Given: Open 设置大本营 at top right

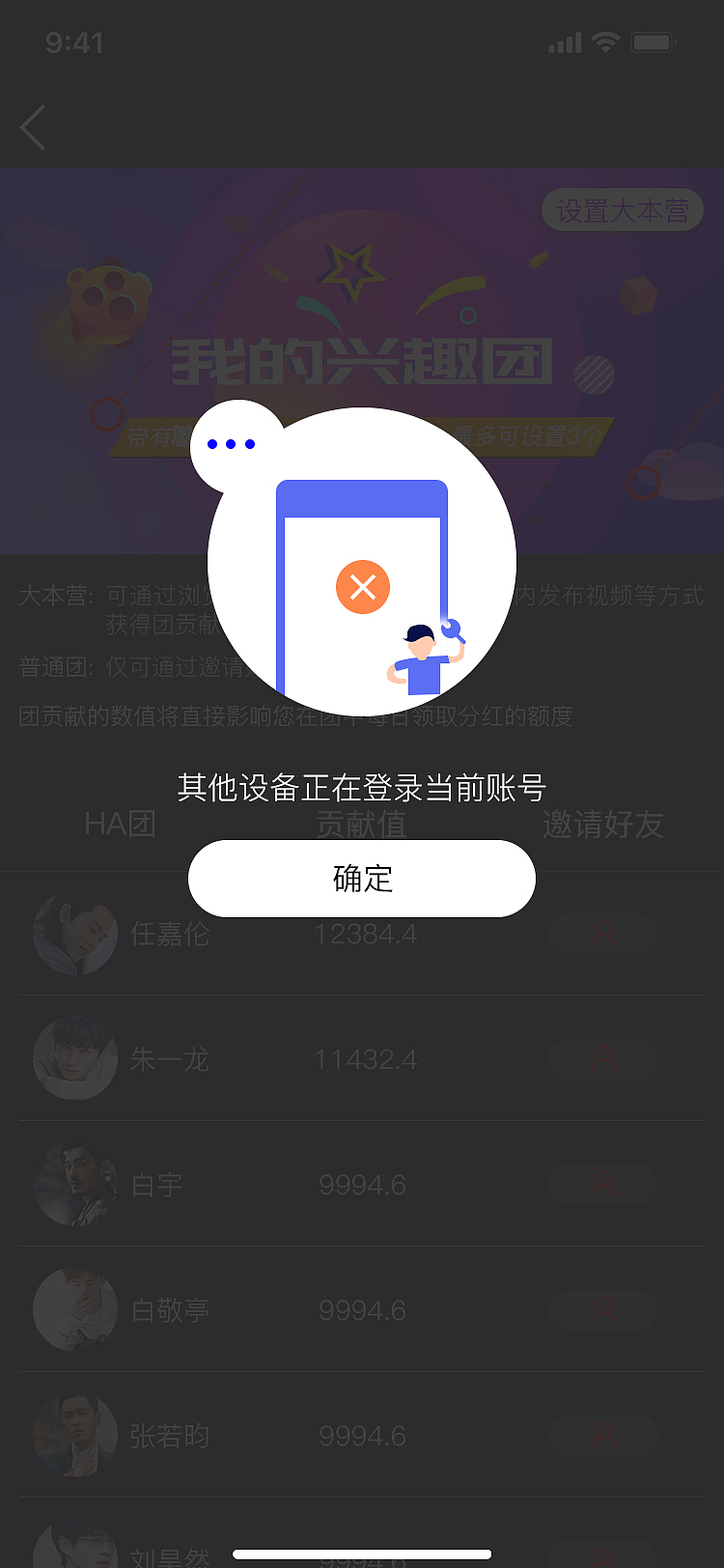Looking at the screenshot, I should coord(623,210).
